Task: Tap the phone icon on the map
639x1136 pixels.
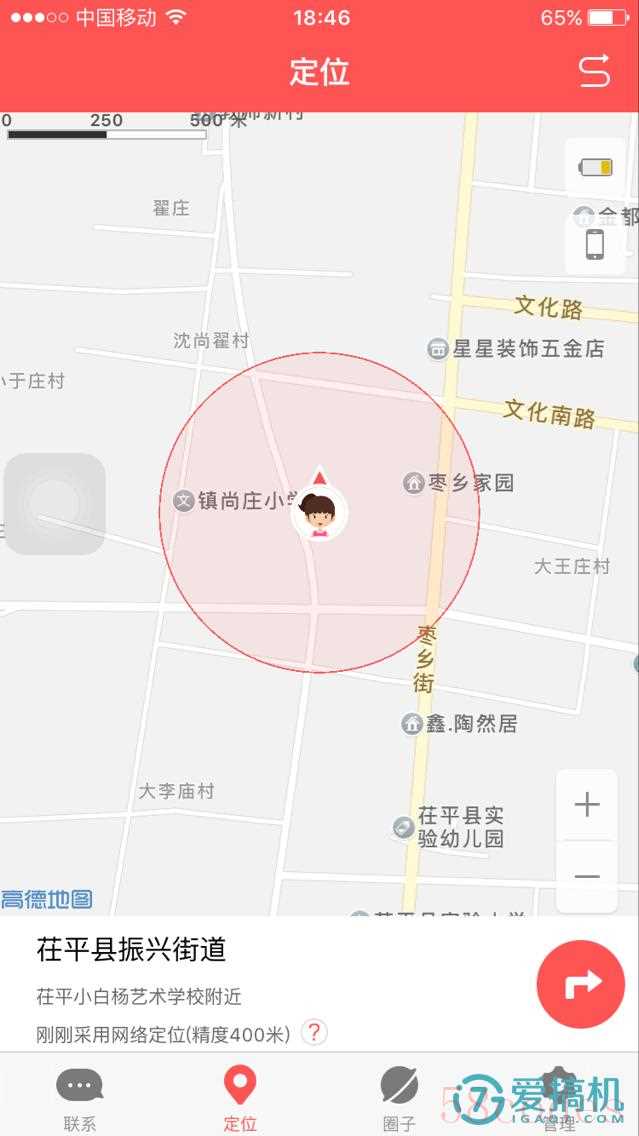Action: (x=595, y=244)
